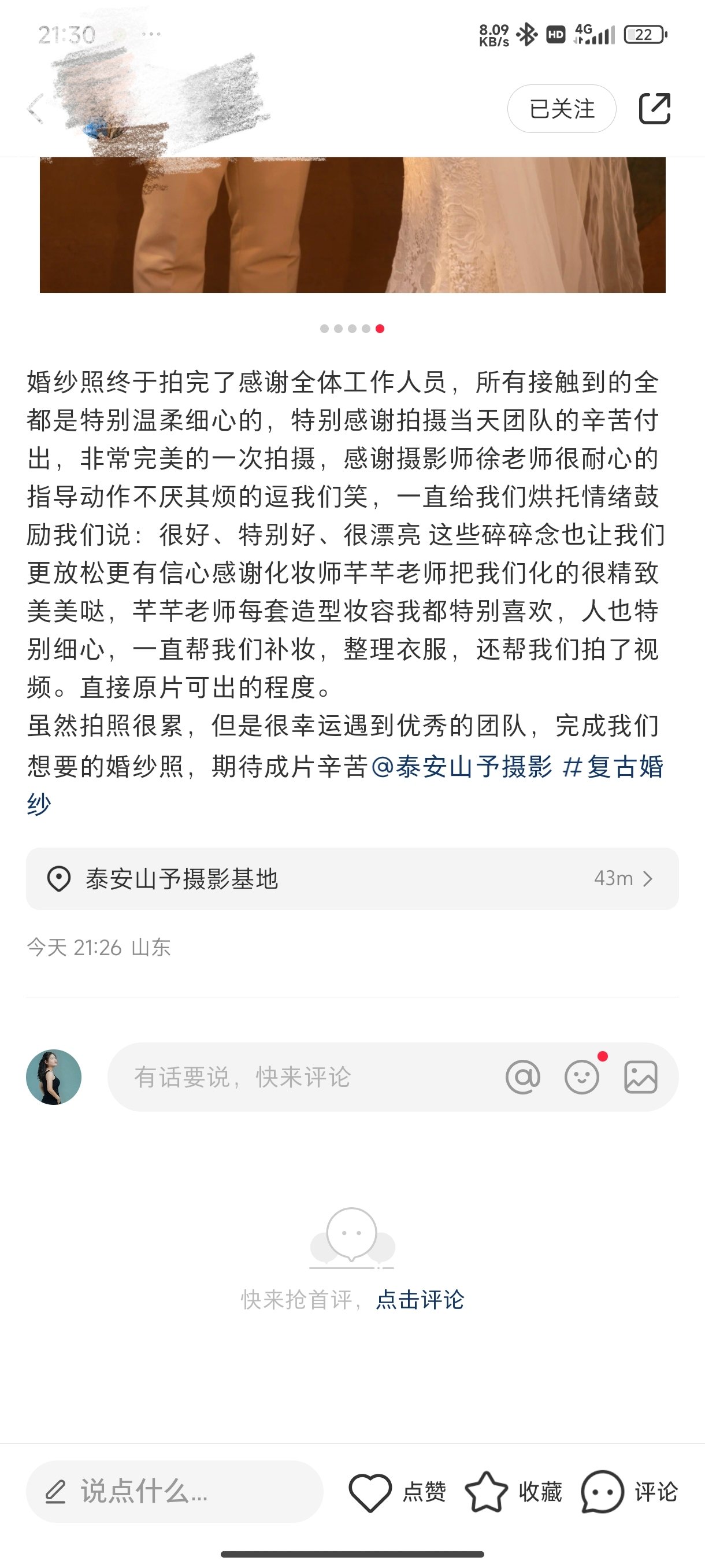Open the @泰安山予摄影 mention link
The height and width of the screenshot is (1568, 705).
462,765
